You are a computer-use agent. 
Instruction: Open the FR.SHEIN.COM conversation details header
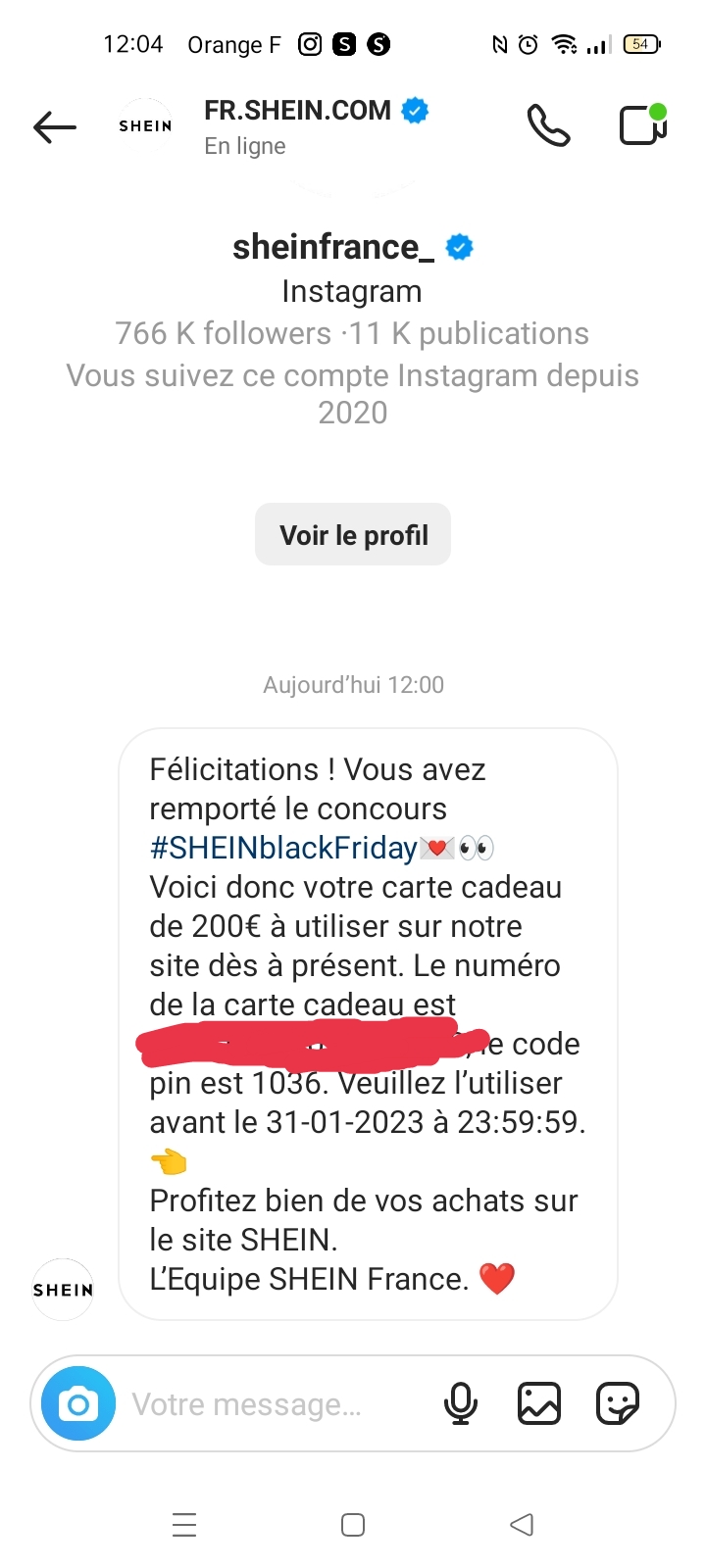(297, 125)
